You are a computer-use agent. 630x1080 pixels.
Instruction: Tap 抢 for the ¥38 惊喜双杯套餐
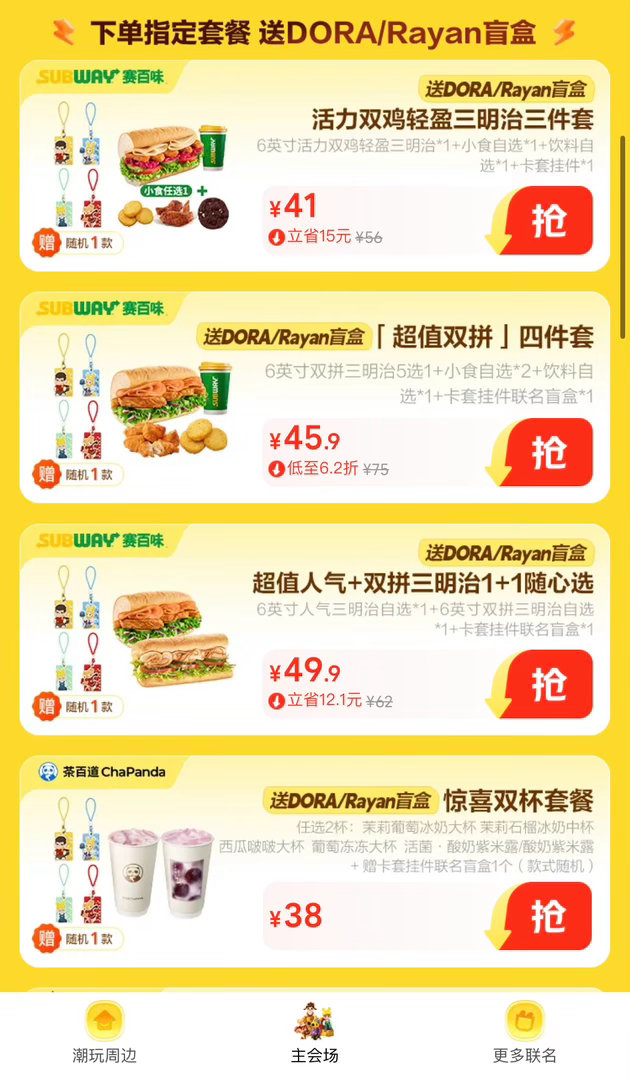[548, 917]
